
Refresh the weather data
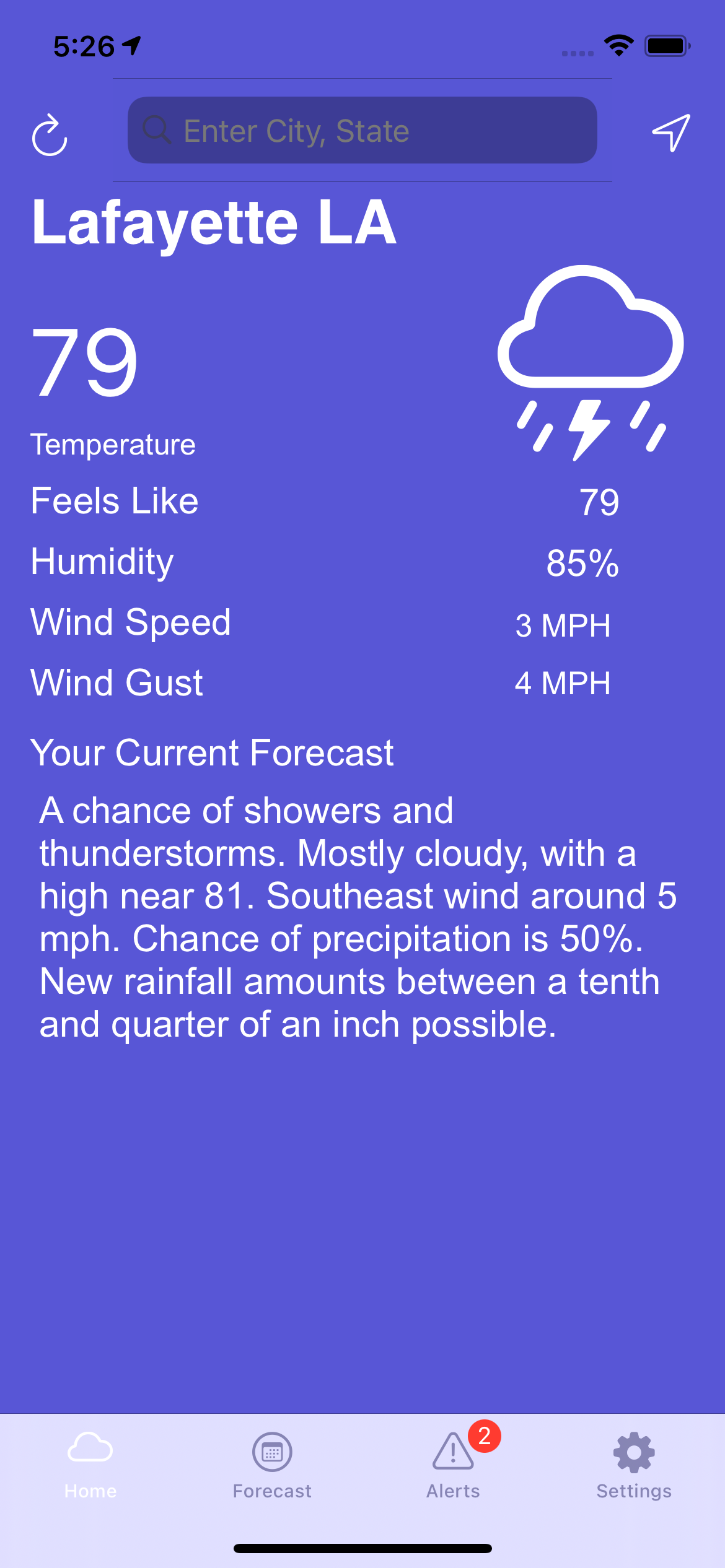pos(50,134)
